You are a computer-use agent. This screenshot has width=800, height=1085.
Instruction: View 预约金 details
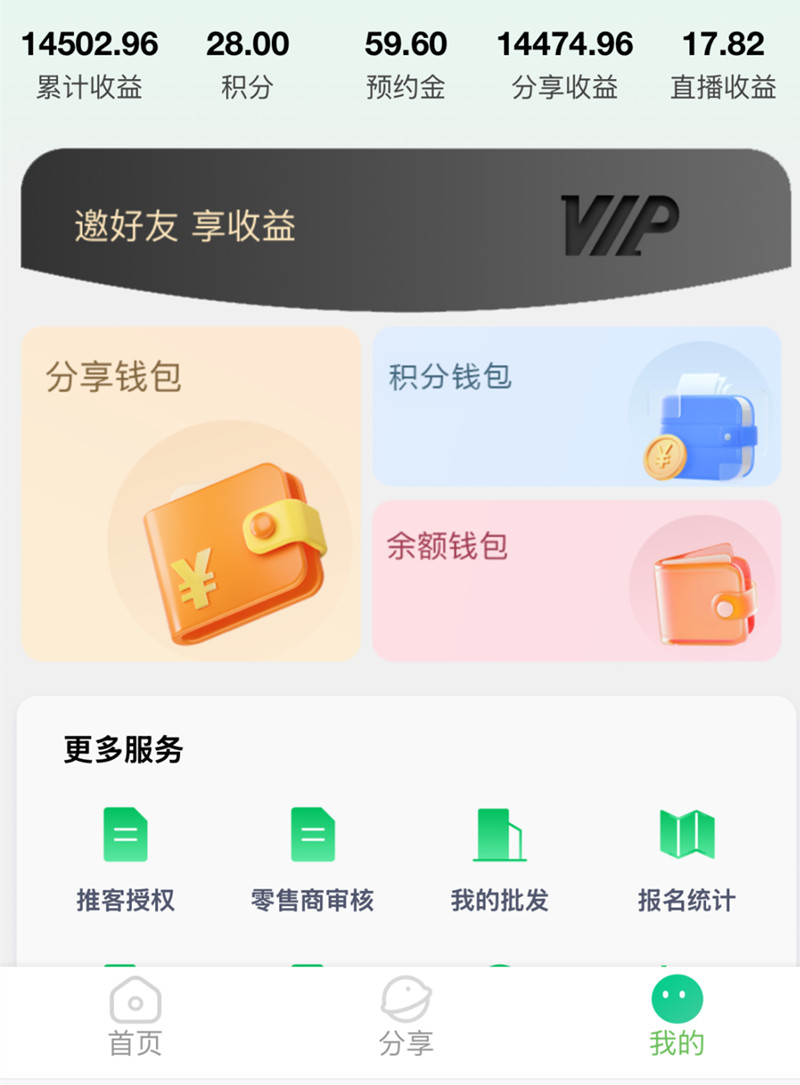405,64
